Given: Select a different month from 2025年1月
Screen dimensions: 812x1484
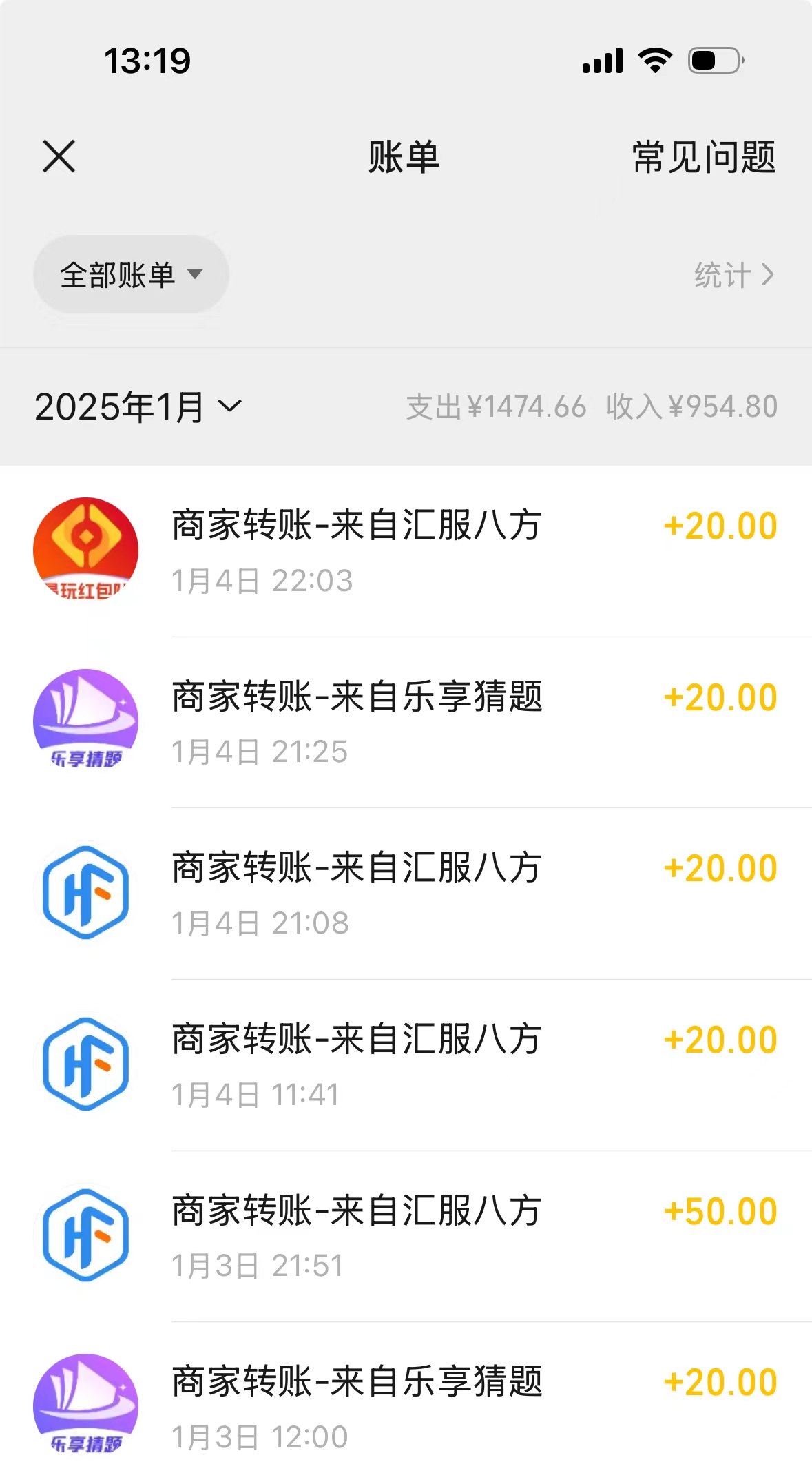Looking at the screenshot, I should [138, 406].
